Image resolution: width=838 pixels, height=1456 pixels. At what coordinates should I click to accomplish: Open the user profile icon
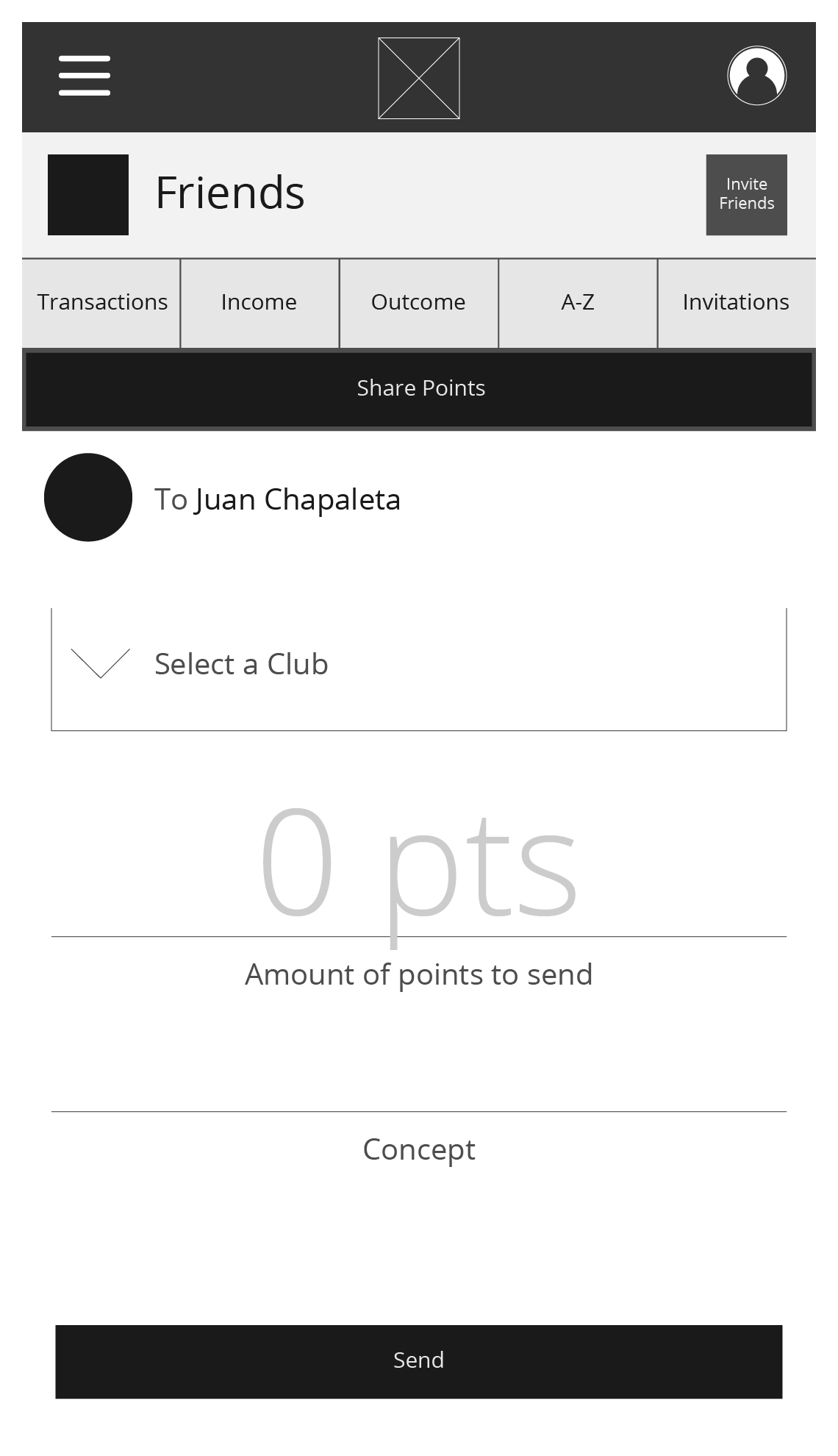757,76
